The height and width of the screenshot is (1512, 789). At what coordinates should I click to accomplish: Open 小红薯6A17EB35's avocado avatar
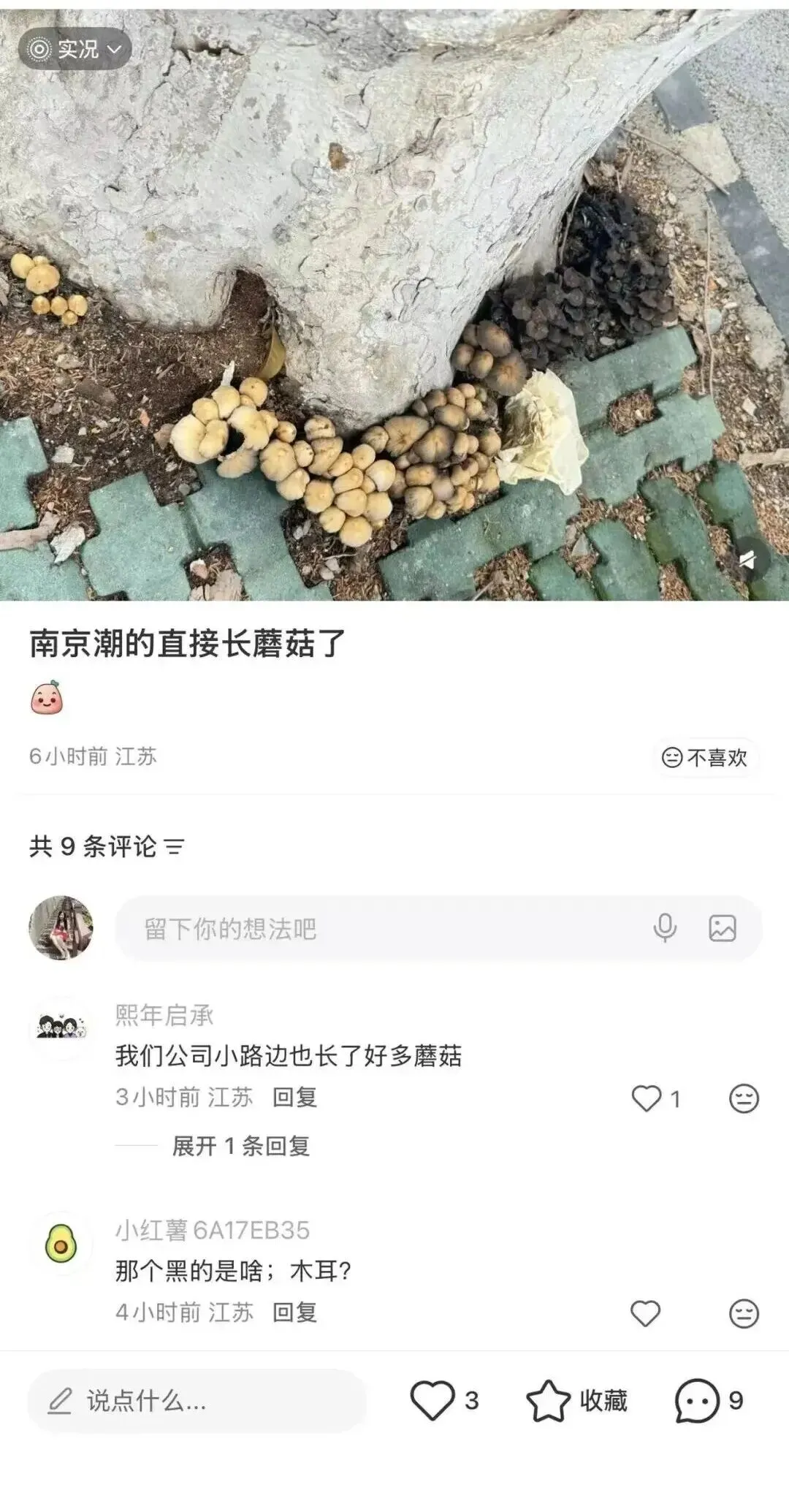click(61, 1243)
